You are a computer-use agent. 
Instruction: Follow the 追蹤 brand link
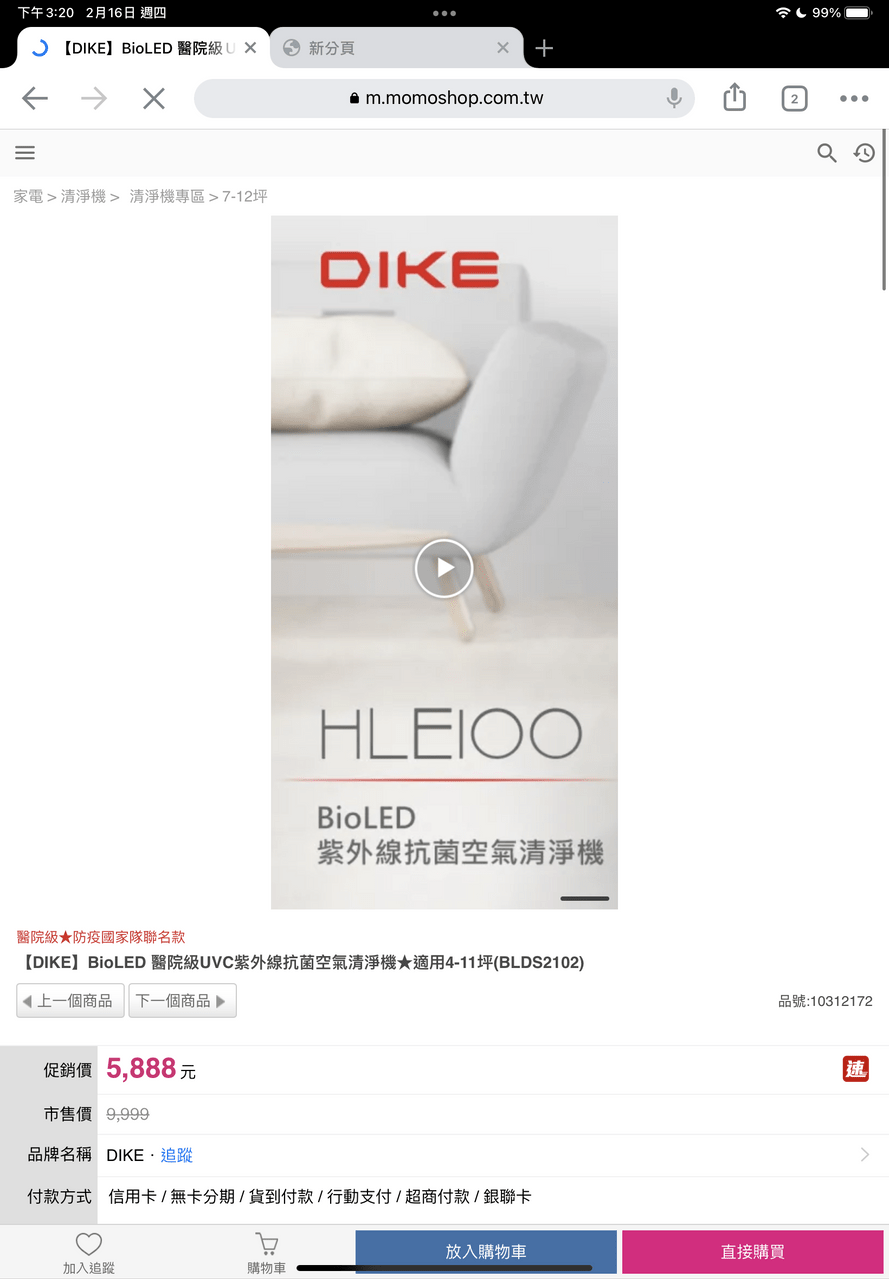pos(176,1154)
